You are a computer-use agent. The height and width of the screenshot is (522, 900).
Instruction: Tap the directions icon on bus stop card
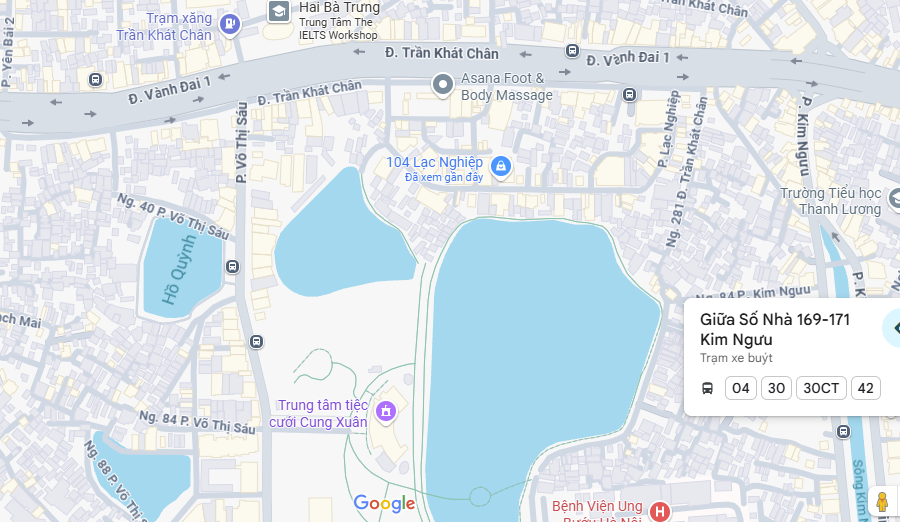tap(893, 328)
